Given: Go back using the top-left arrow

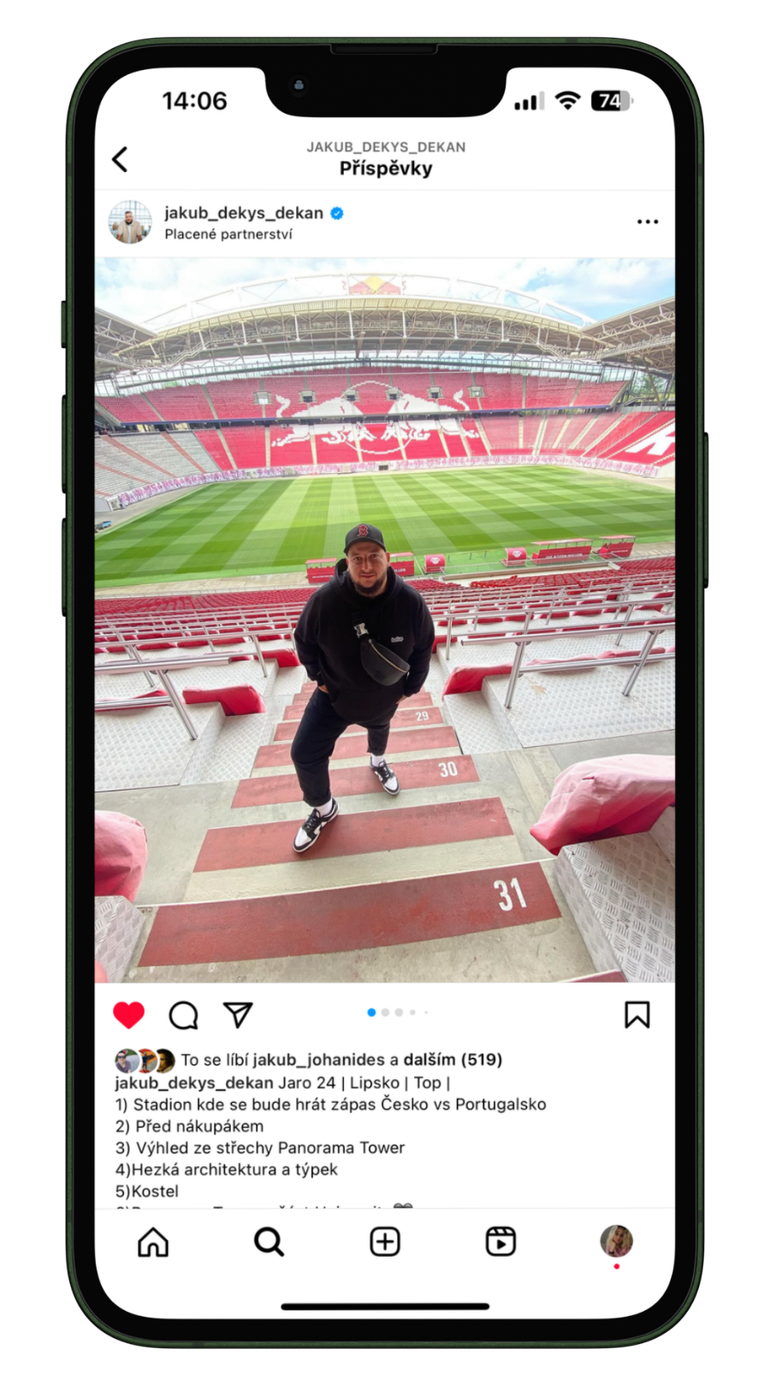Looking at the screenshot, I should click(120, 159).
